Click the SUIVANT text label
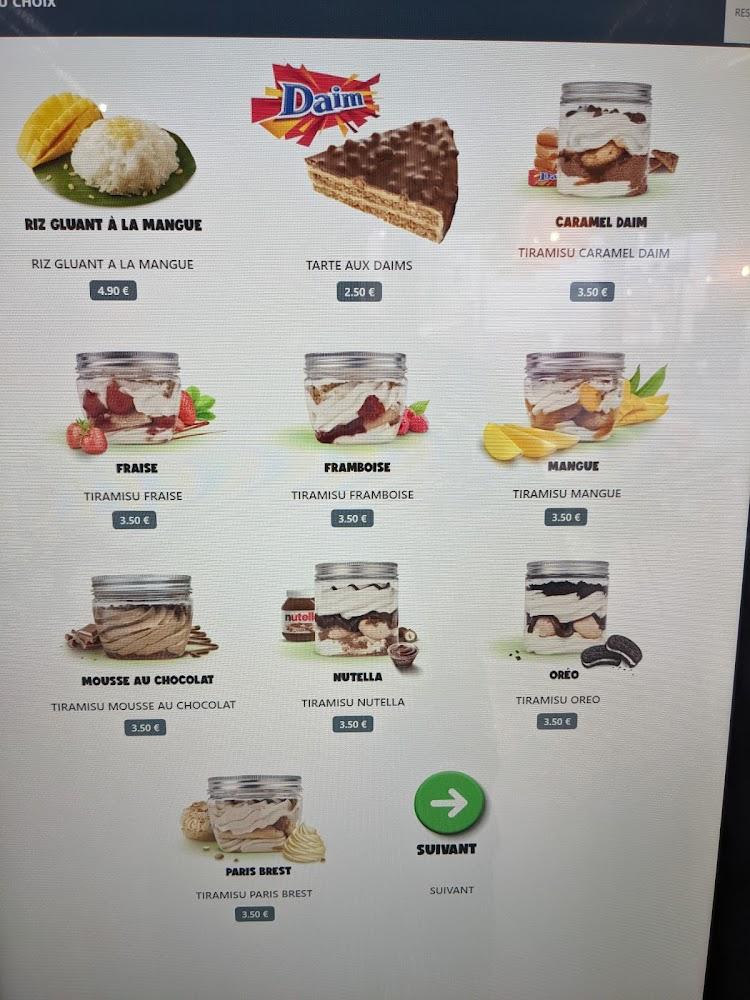This screenshot has height=1000, width=750. pyautogui.click(x=450, y=887)
